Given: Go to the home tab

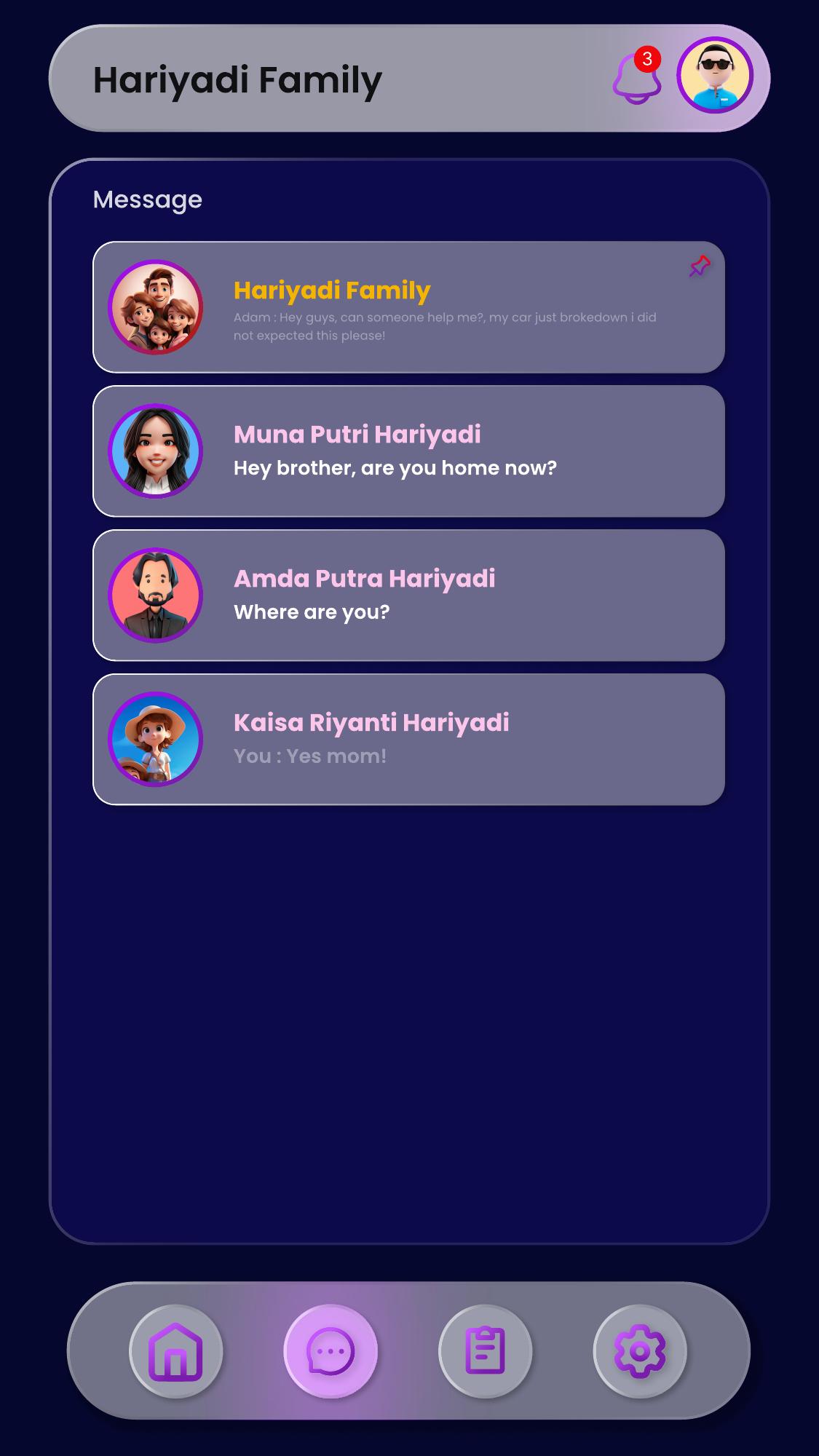Looking at the screenshot, I should pyautogui.click(x=176, y=1351).
